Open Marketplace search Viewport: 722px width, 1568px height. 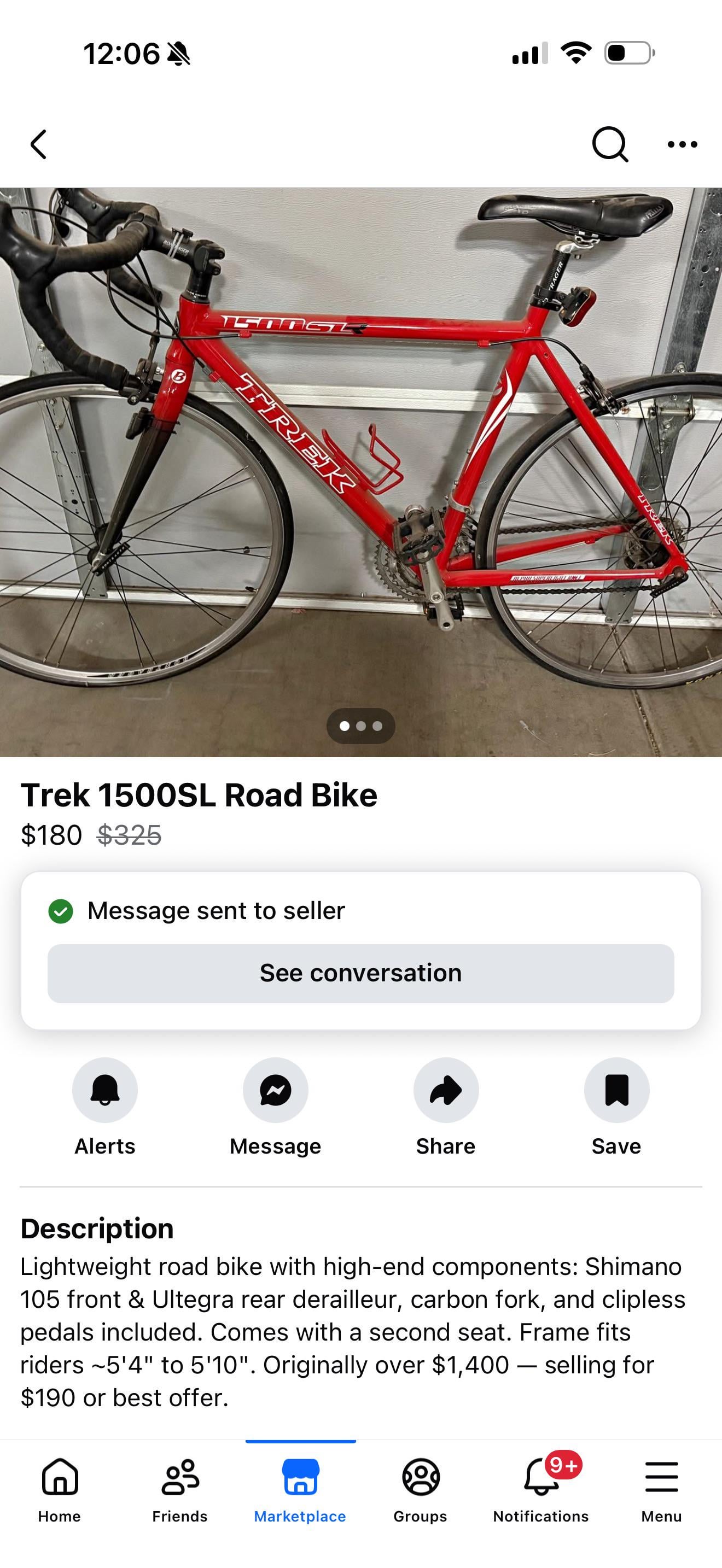609,145
